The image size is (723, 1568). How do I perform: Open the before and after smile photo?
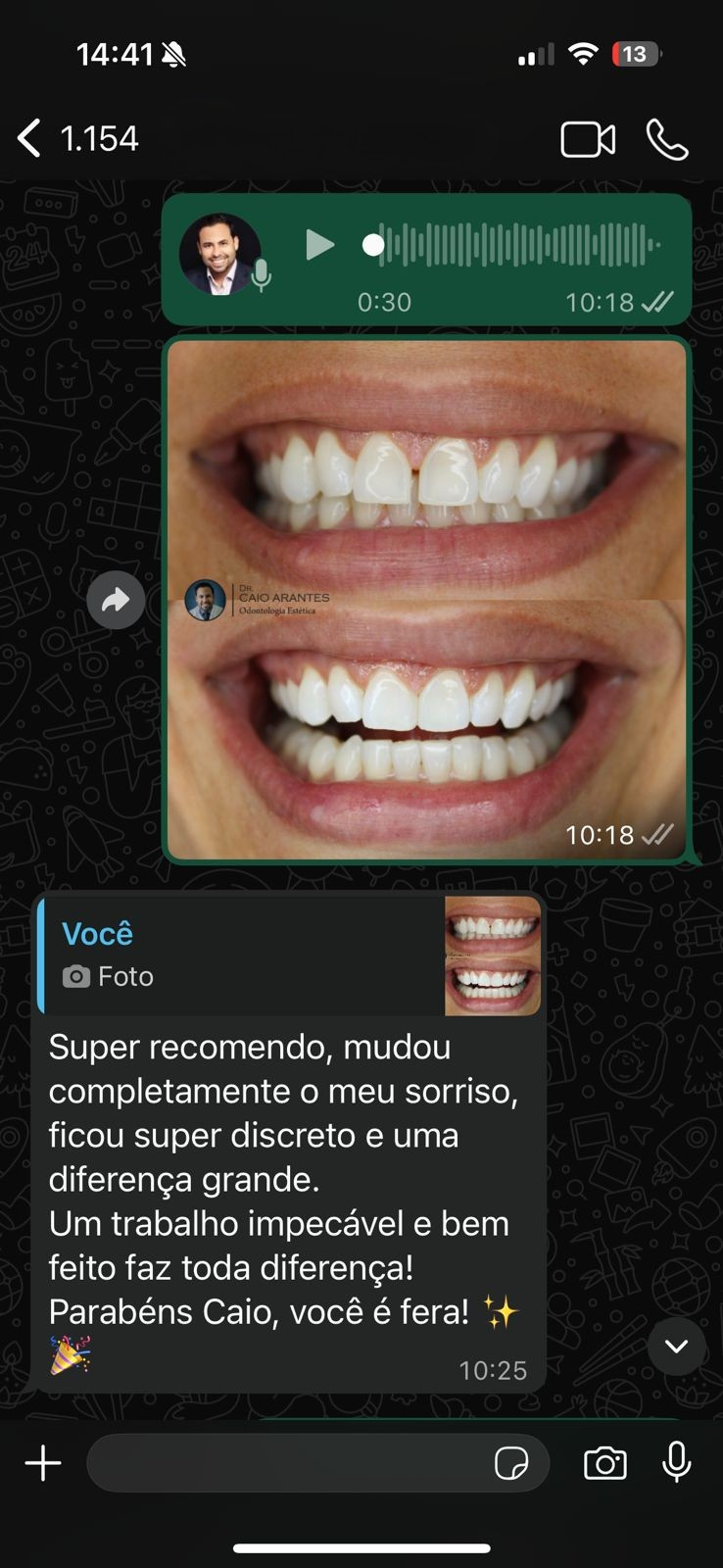[x=426, y=600]
